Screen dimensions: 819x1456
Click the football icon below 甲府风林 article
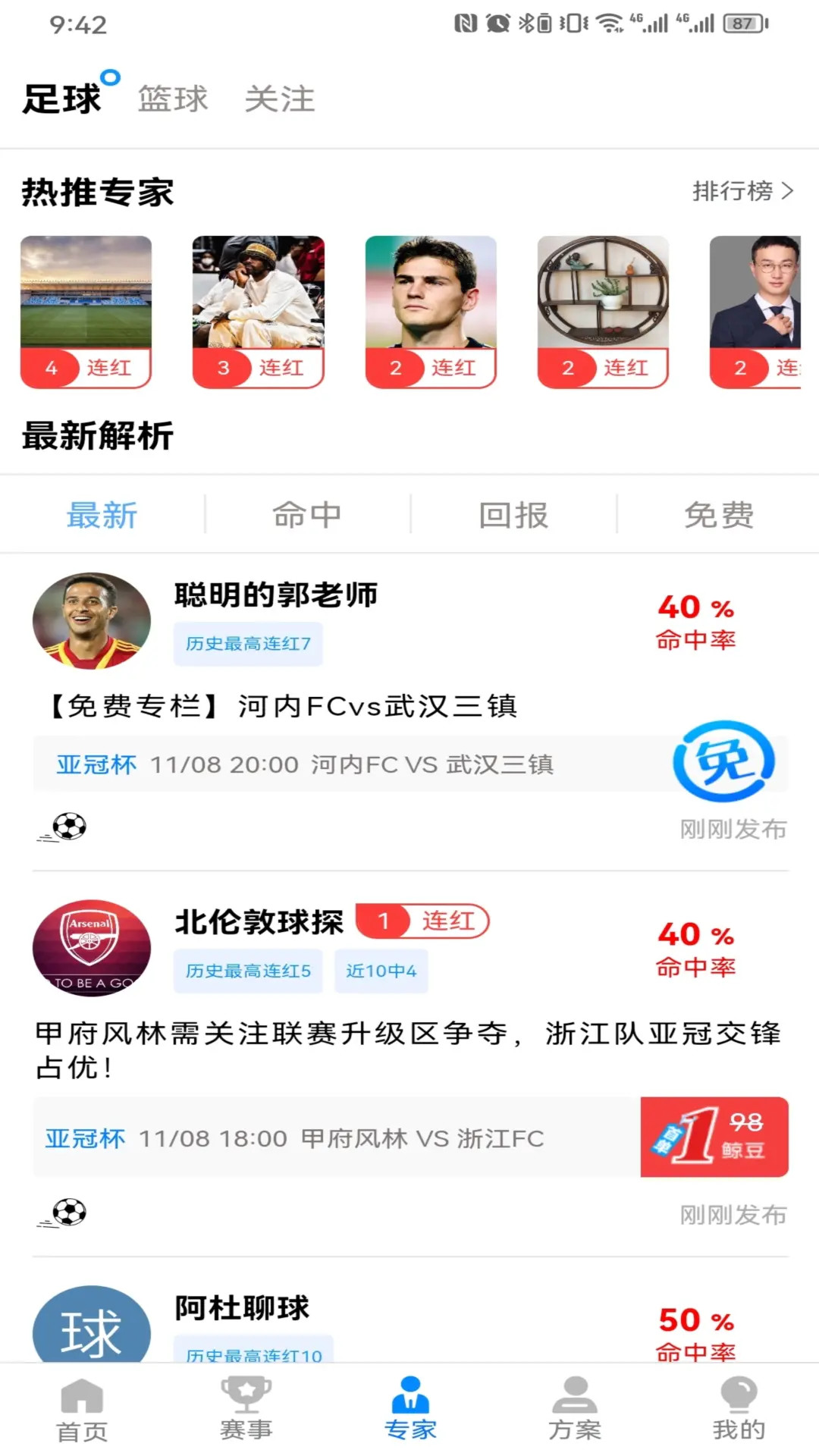coord(68,1211)
